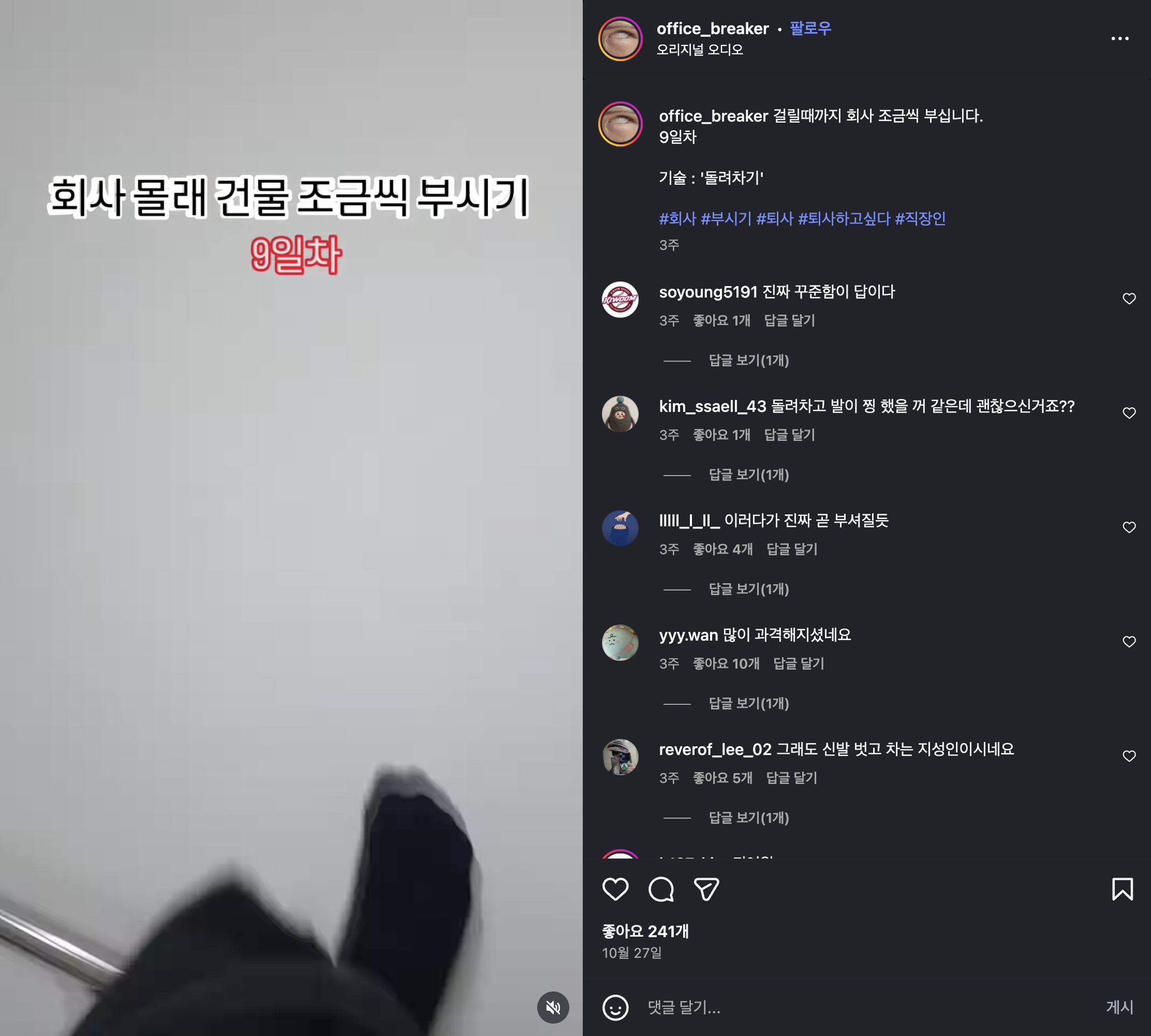Open the emoji picker smiley
This screenshot has width=1151, height=1036.
[615, 1008]
